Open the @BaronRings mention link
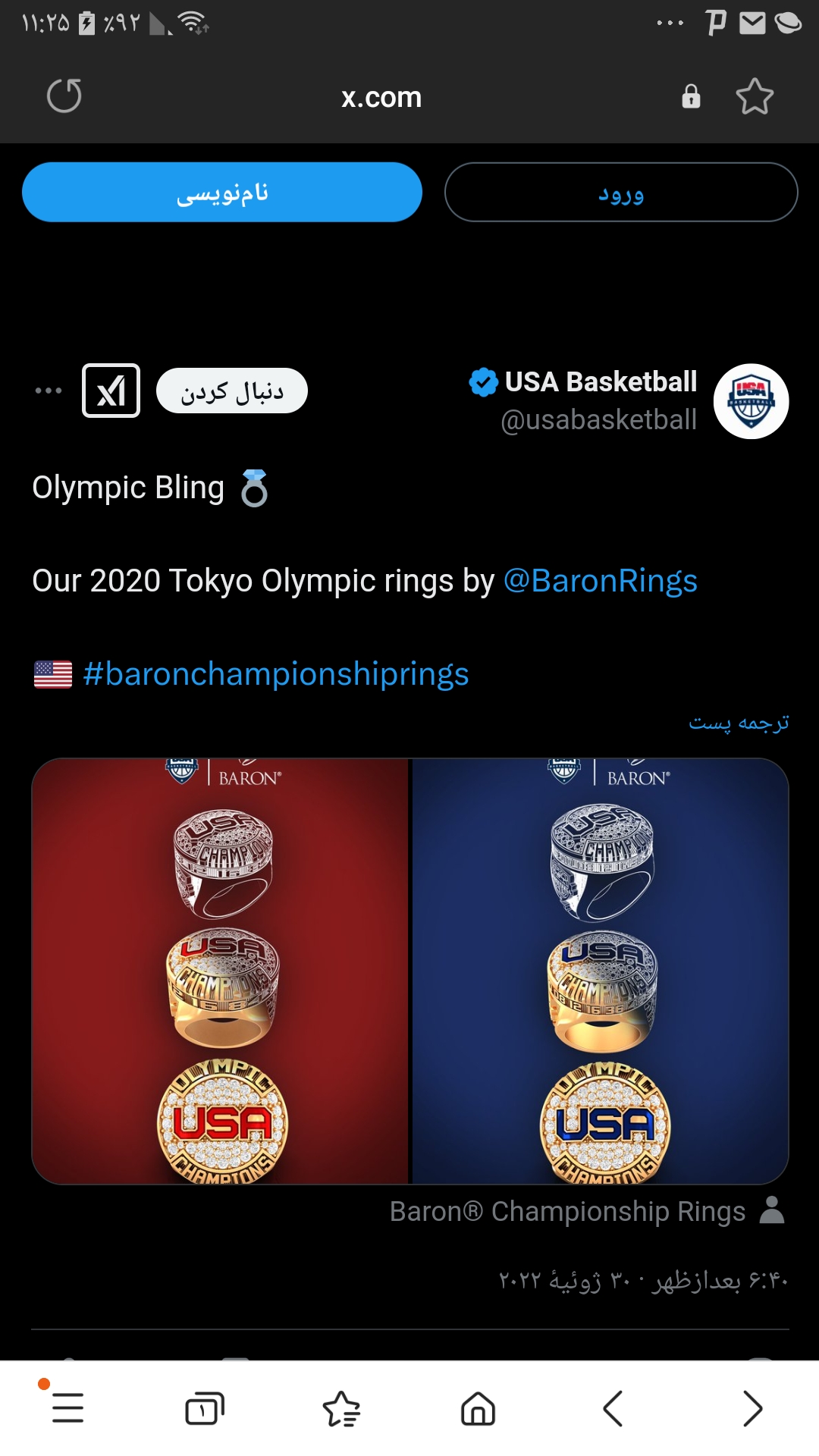The width and height of the screenshot is (819, 1456). tap(600, 581)
